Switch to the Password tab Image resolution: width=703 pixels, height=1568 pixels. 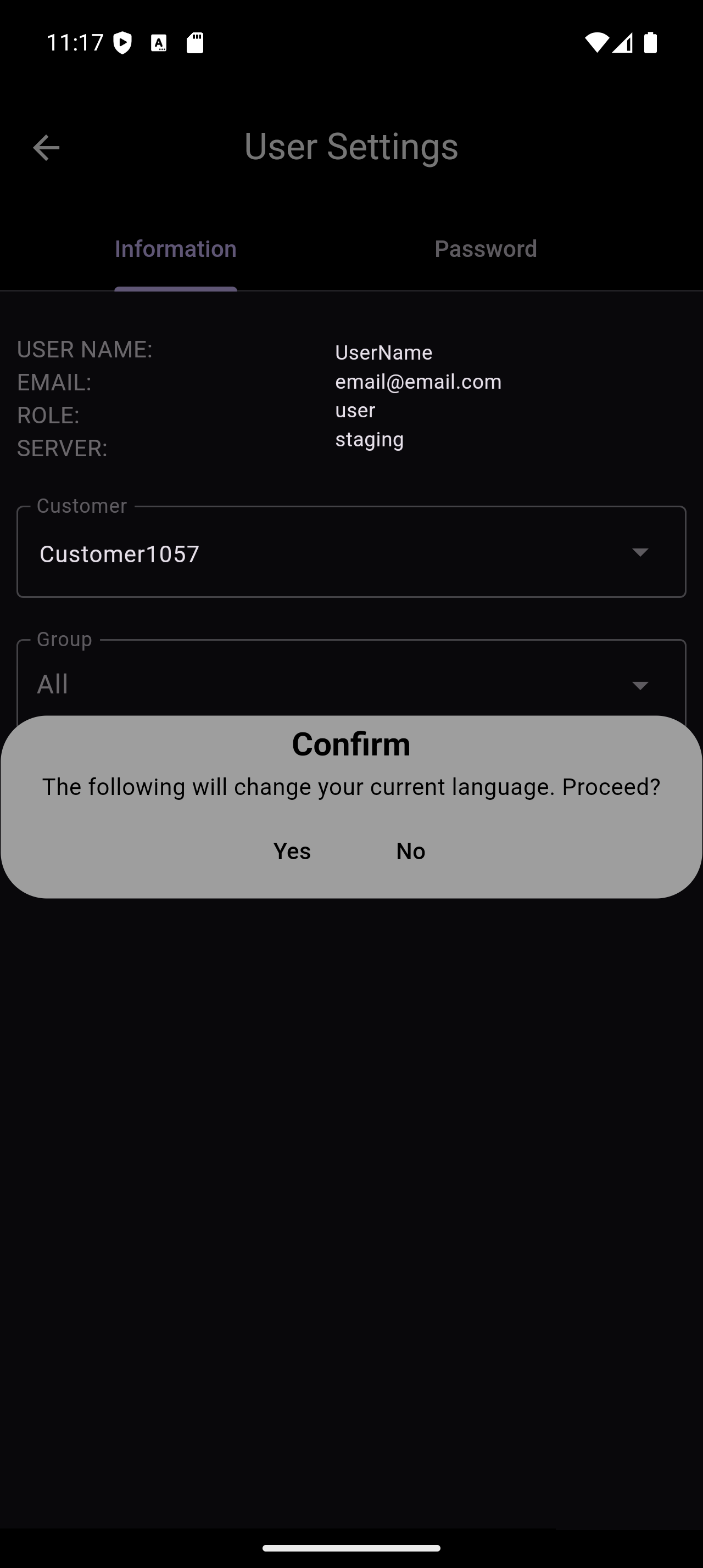485,248
